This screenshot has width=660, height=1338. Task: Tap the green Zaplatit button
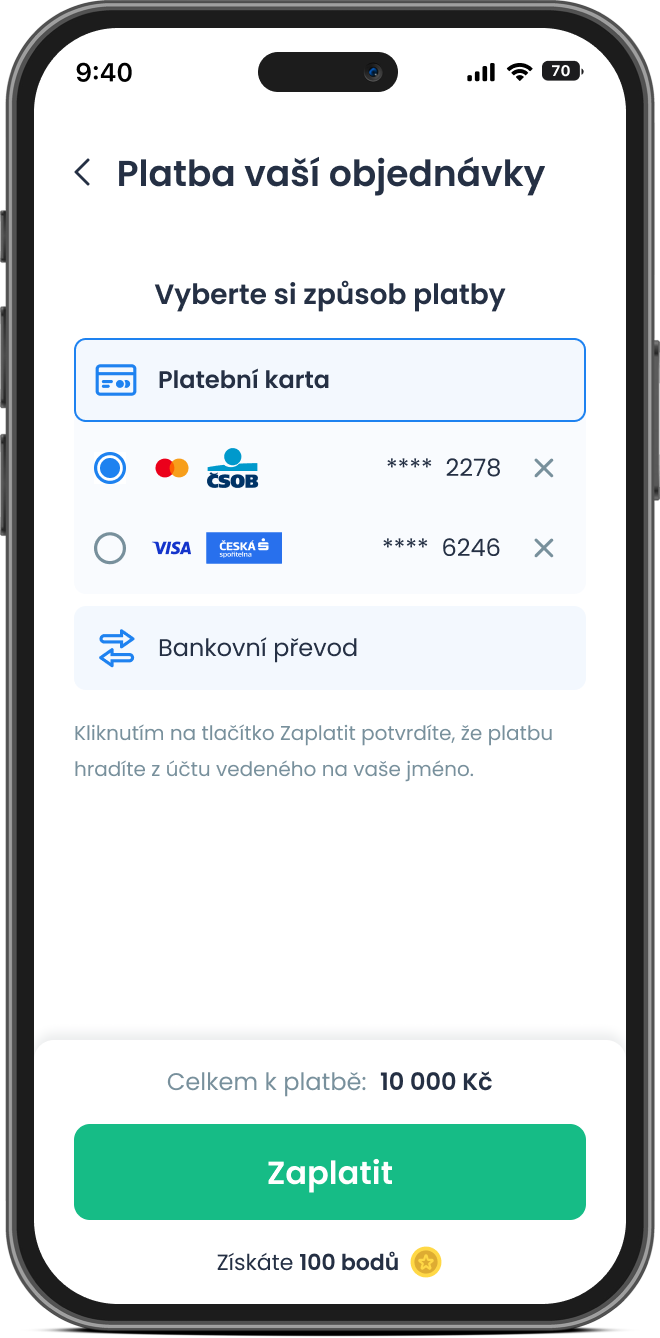(330, 1172)
